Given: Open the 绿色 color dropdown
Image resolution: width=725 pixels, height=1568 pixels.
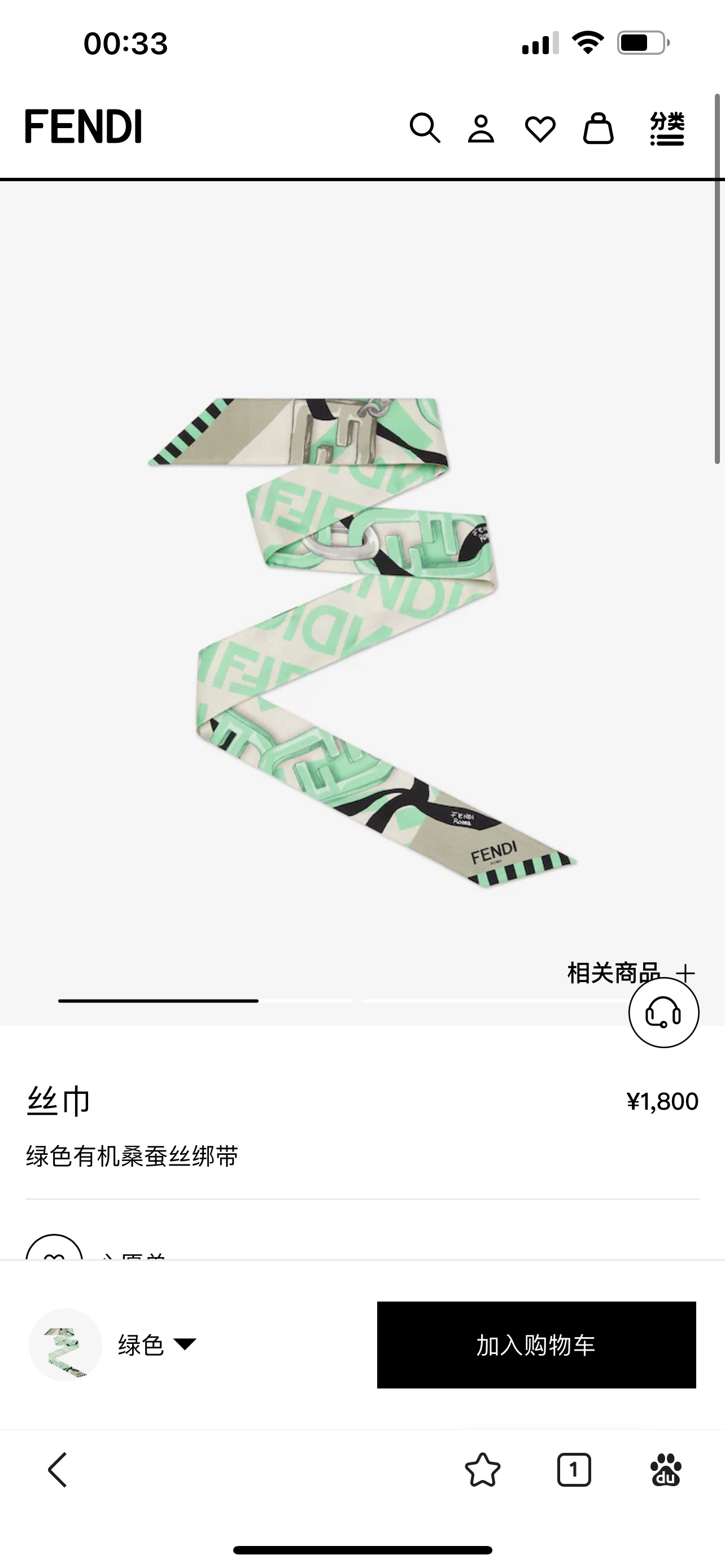Looking at the screenshot, I should 157,1344.
